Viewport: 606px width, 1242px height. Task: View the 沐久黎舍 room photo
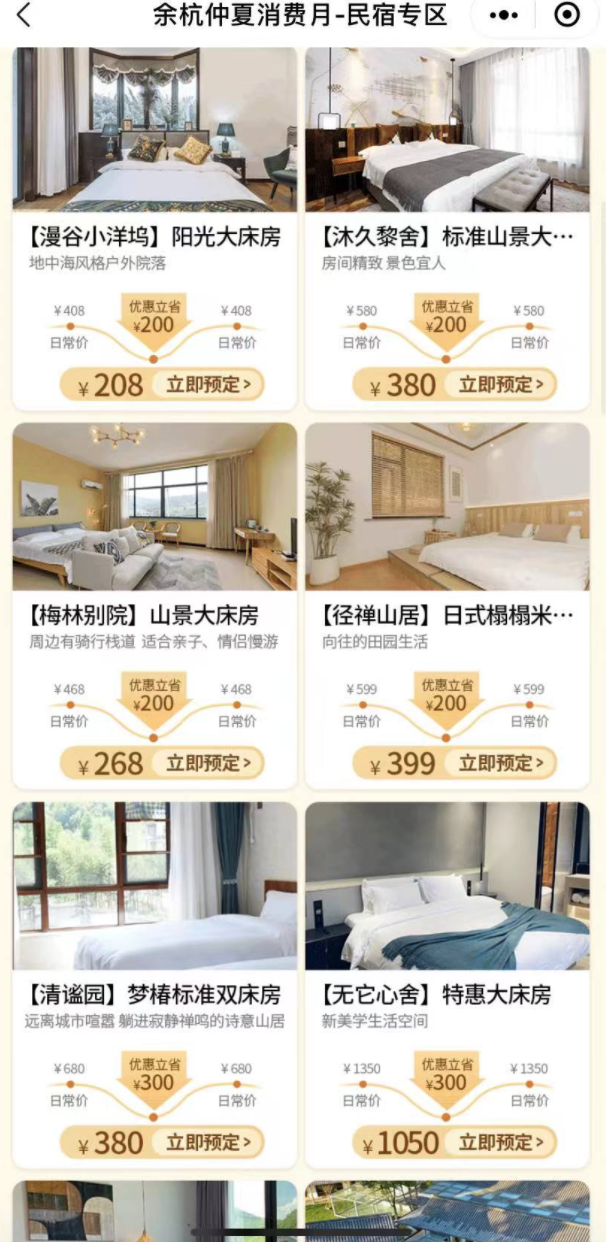[447, 130]
